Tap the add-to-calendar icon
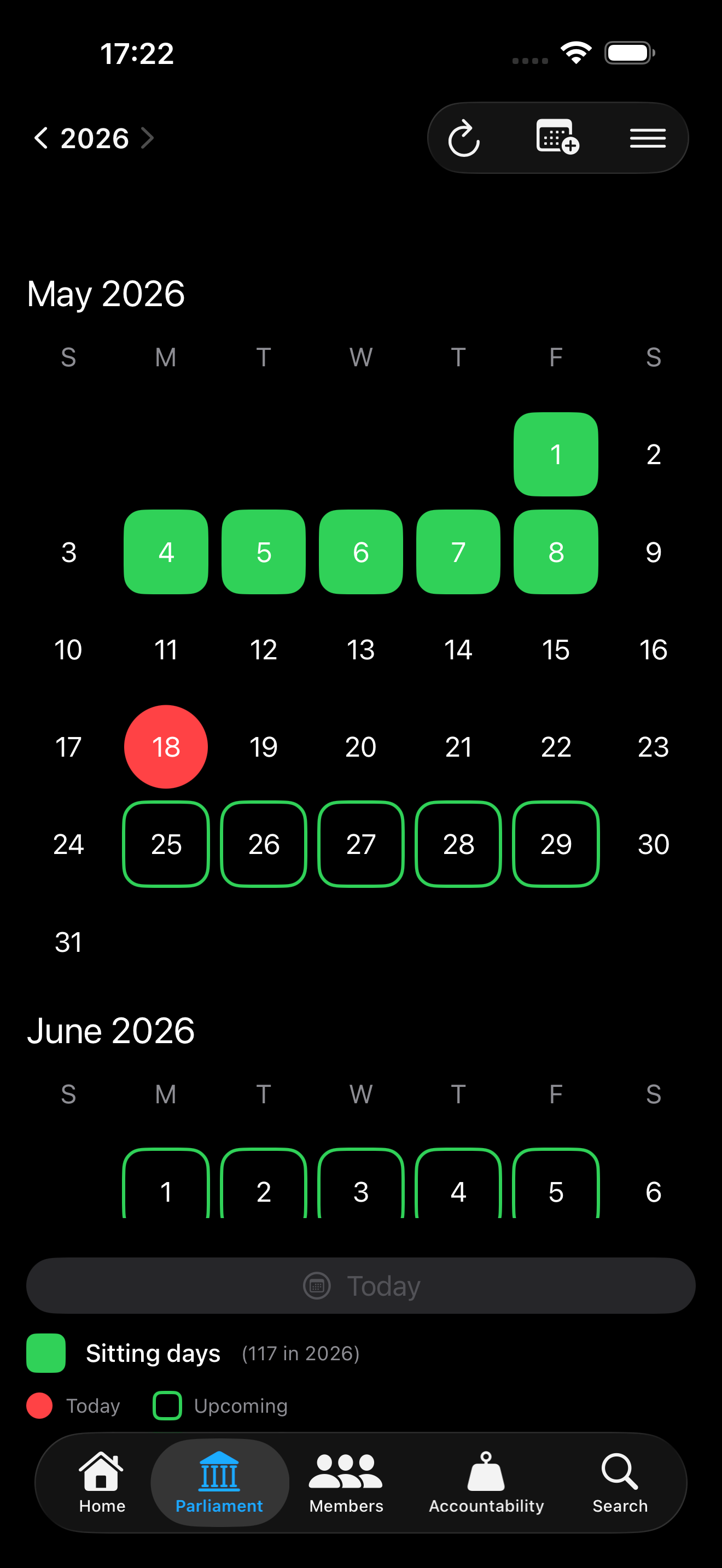 click(x=556, y=137)
